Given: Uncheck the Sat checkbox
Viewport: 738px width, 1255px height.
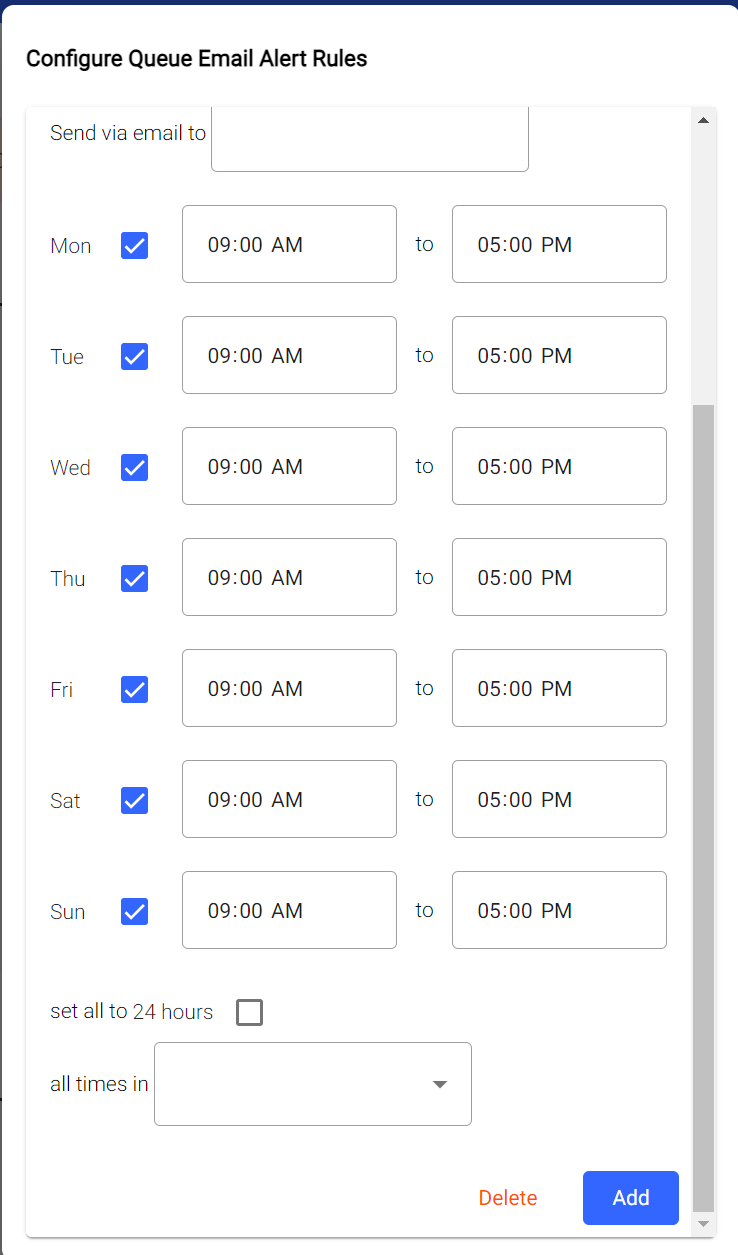Looking at the screenshot, I should [x=134, y=800].
